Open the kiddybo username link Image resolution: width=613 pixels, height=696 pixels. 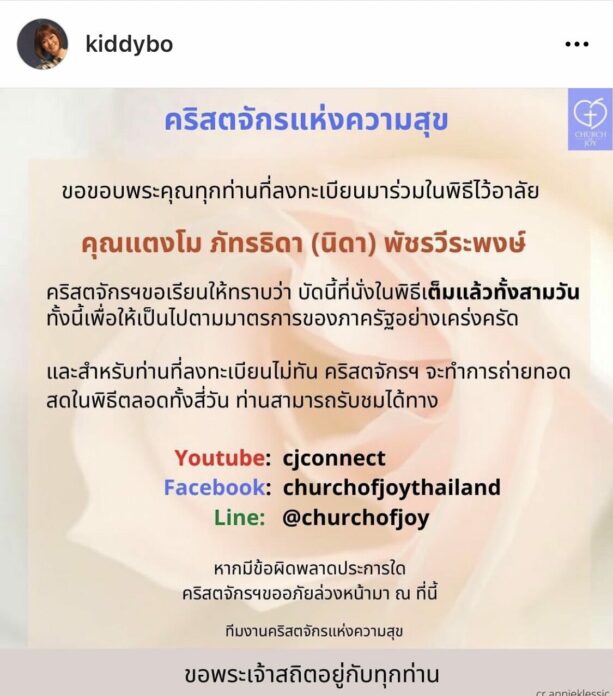coord(129,44)
